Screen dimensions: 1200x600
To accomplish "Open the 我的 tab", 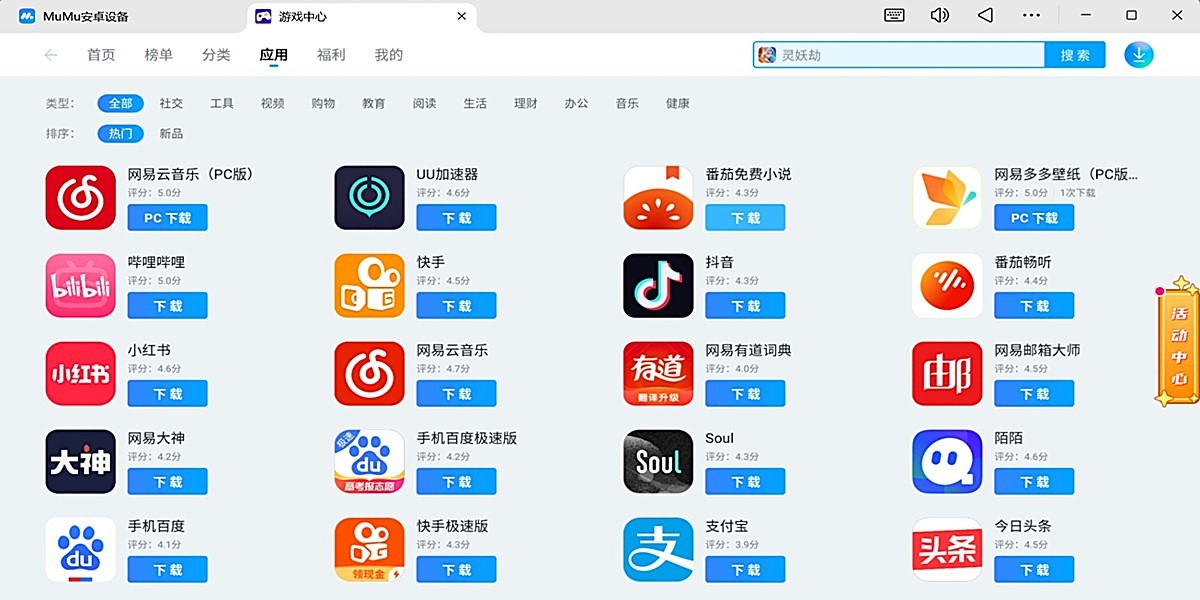I will click(x=388, y=55).
